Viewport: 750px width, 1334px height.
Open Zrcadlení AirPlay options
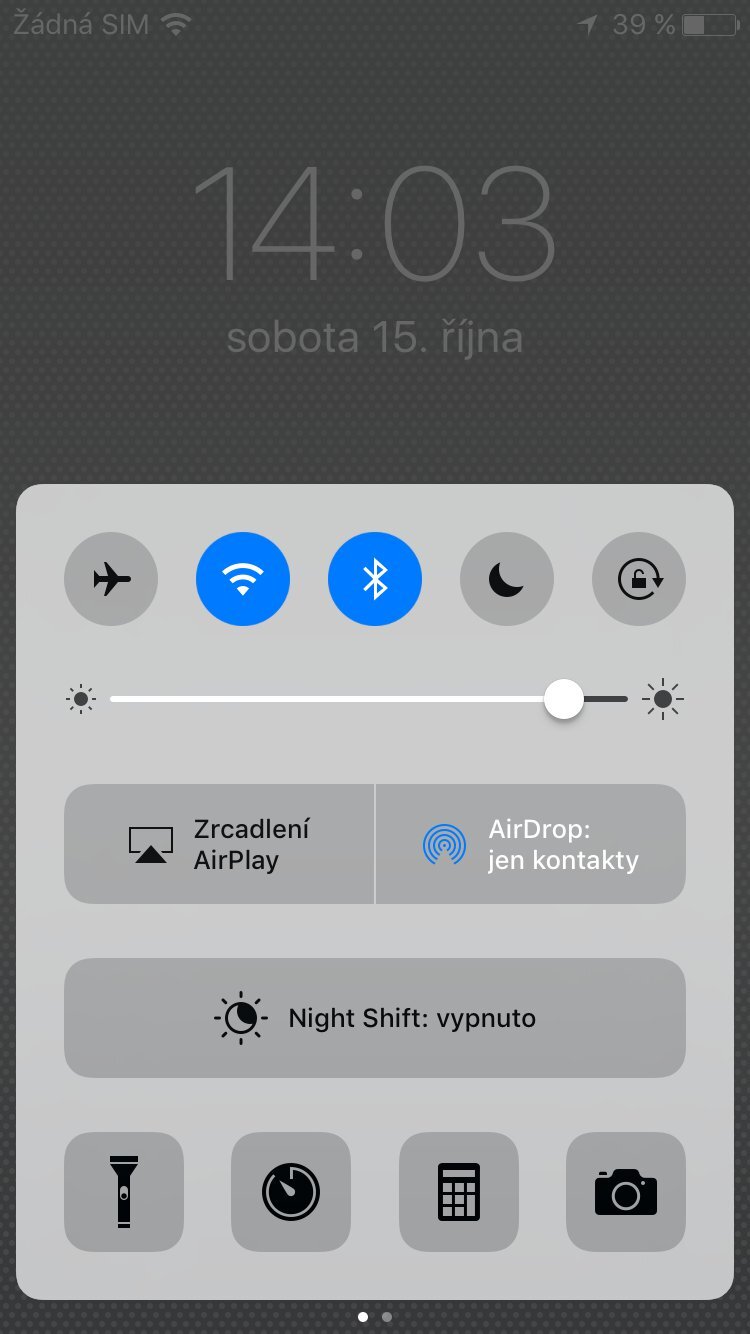tap(219, 844)
